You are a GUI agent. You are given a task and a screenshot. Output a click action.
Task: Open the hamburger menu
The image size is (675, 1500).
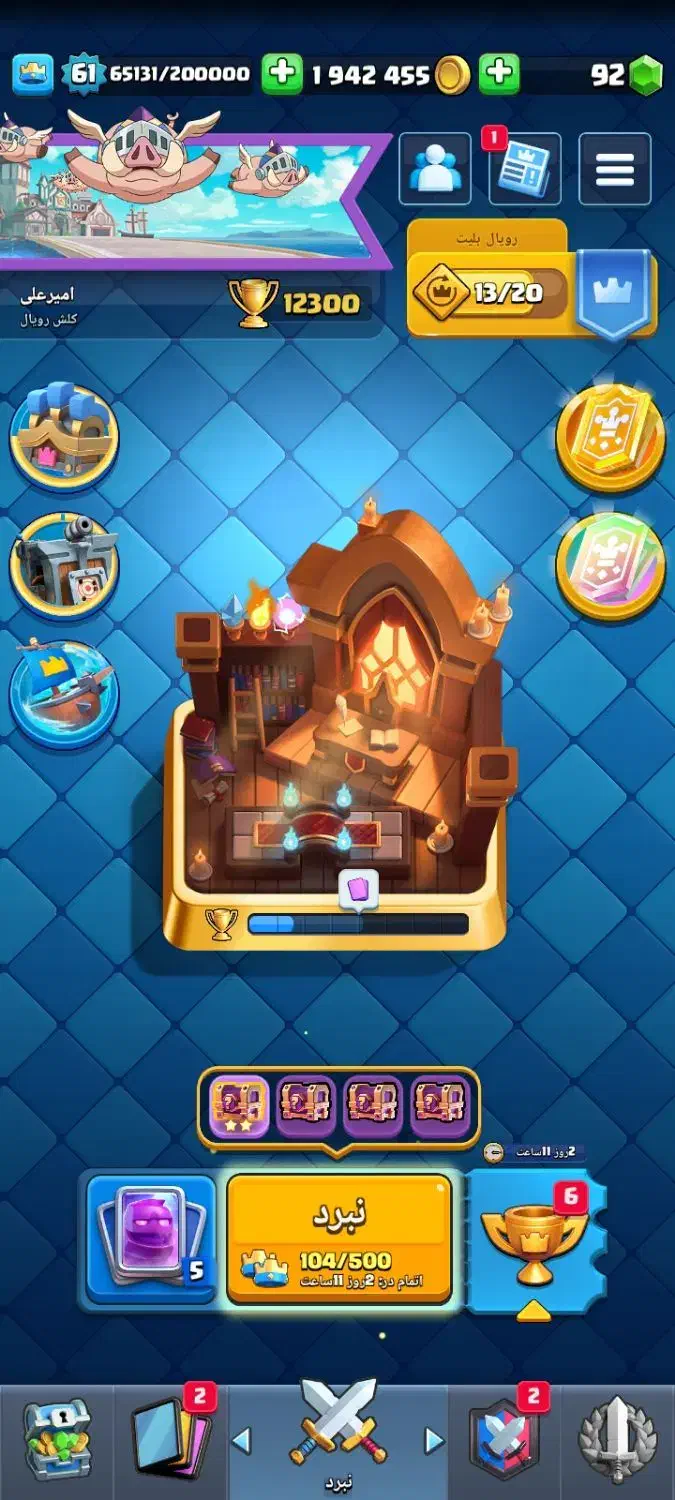(x=614, y=169)
